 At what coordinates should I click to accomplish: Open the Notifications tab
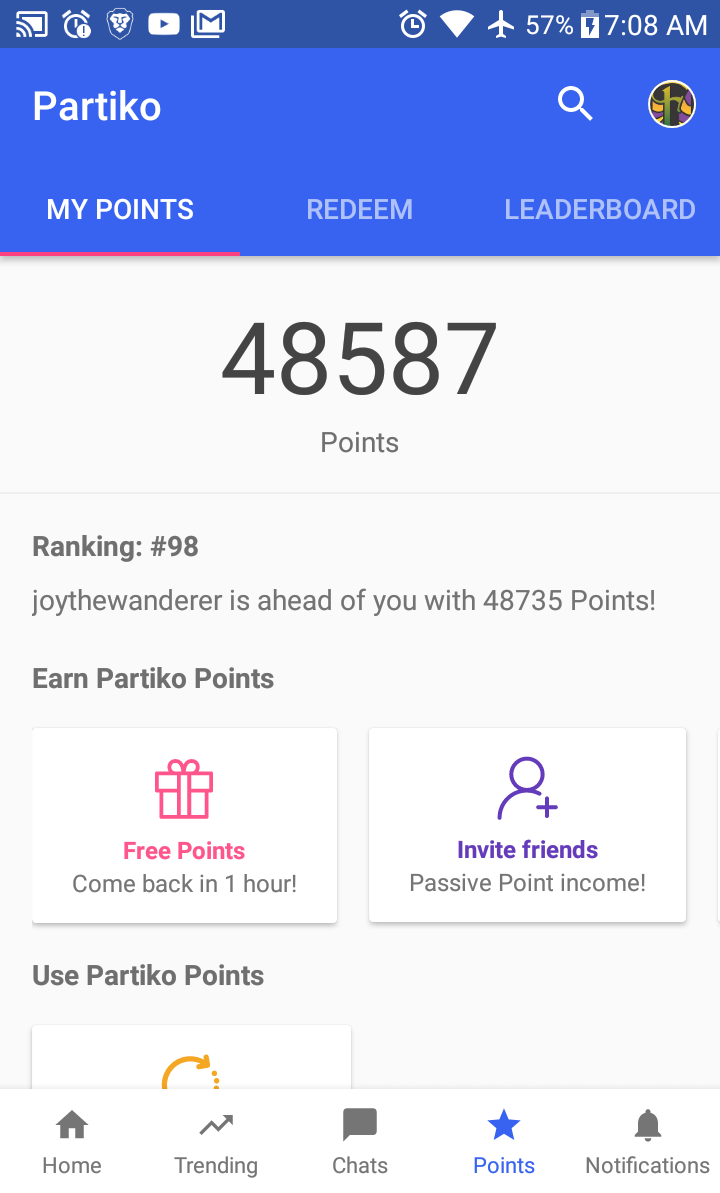coord(647,1142)
